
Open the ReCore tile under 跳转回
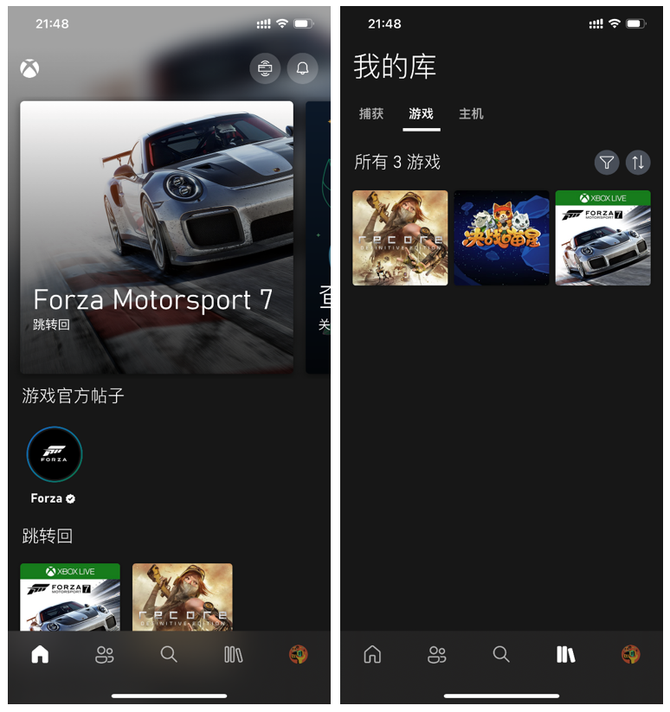coord(182,597)
